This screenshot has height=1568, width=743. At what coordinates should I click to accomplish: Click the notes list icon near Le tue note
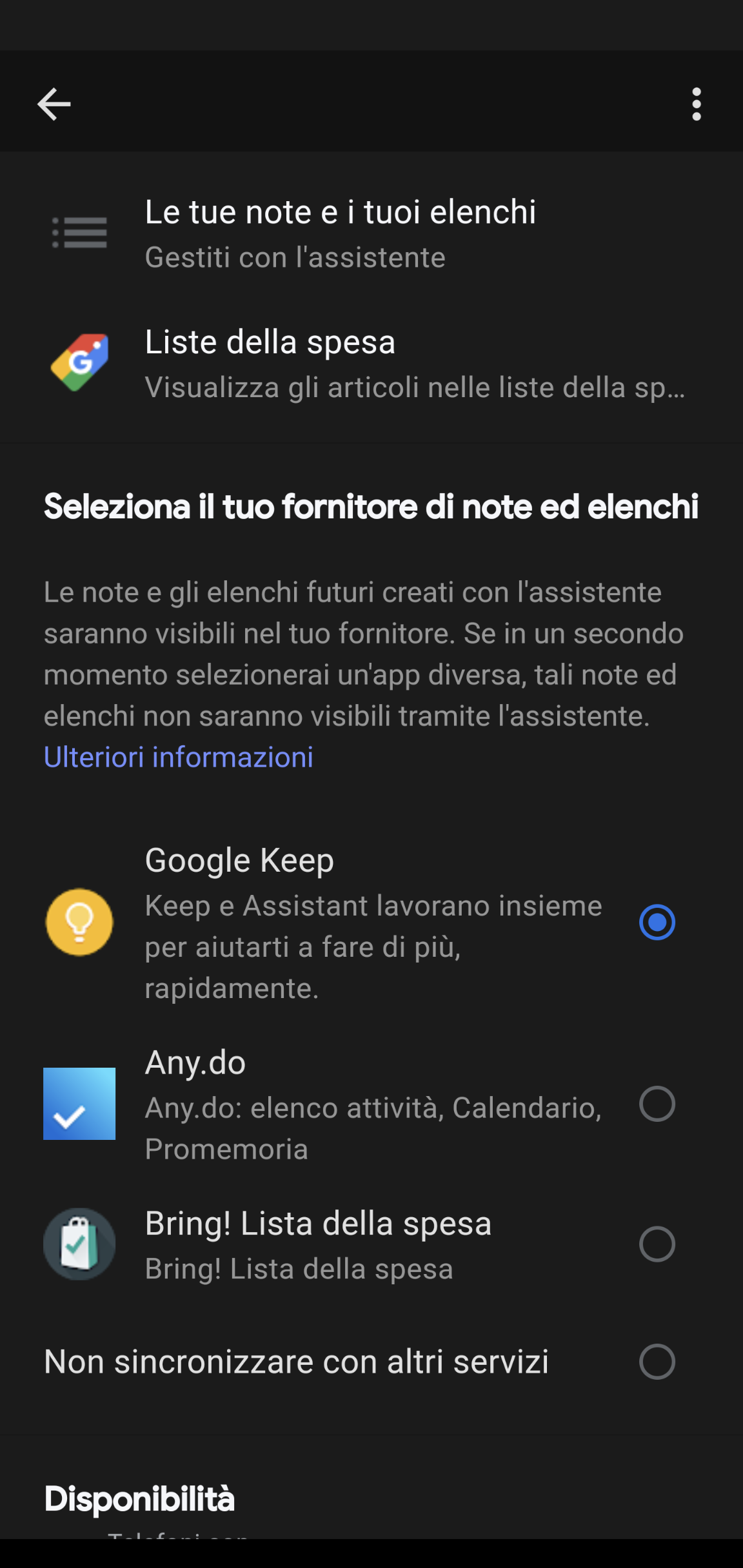[x=79, y=234]
